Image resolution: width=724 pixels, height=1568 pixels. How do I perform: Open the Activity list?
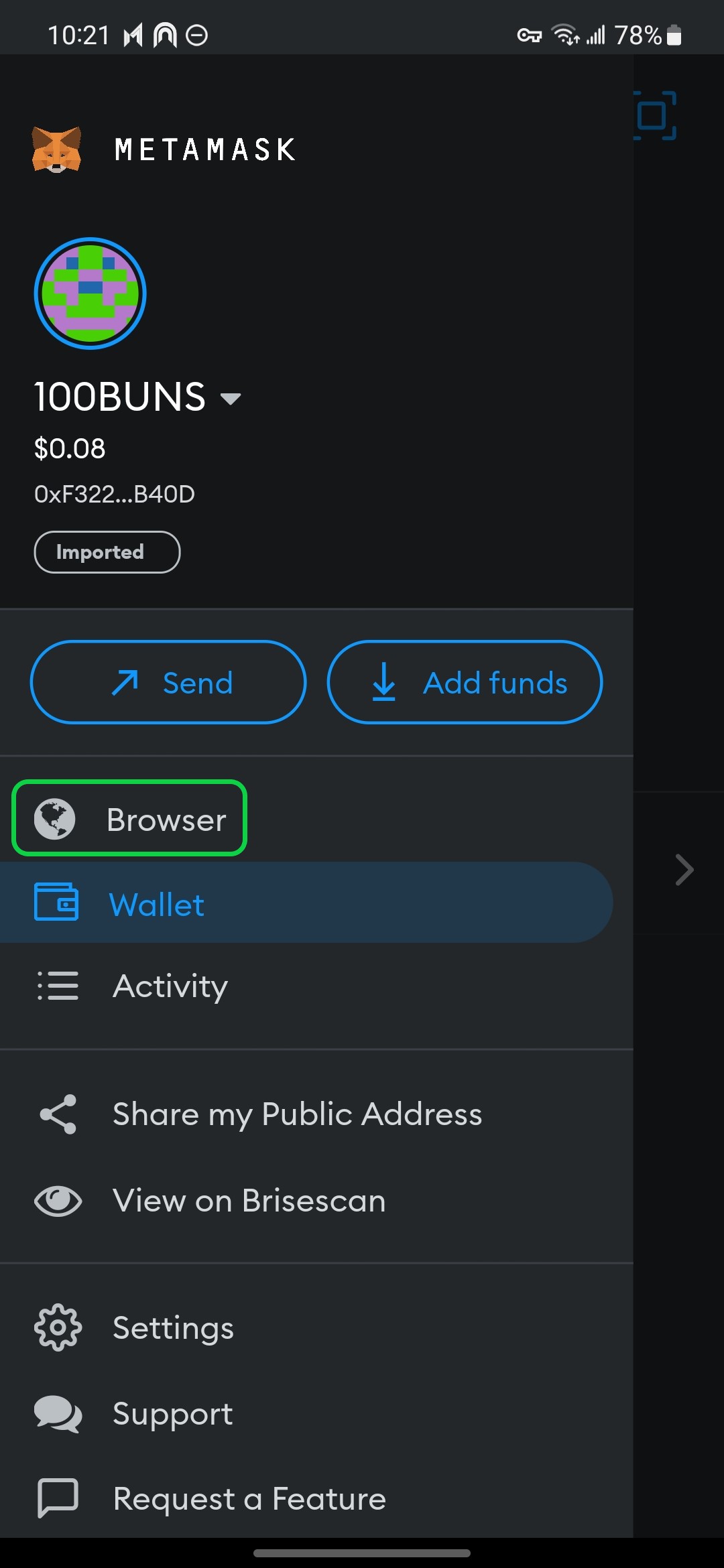tap(316, 986)
